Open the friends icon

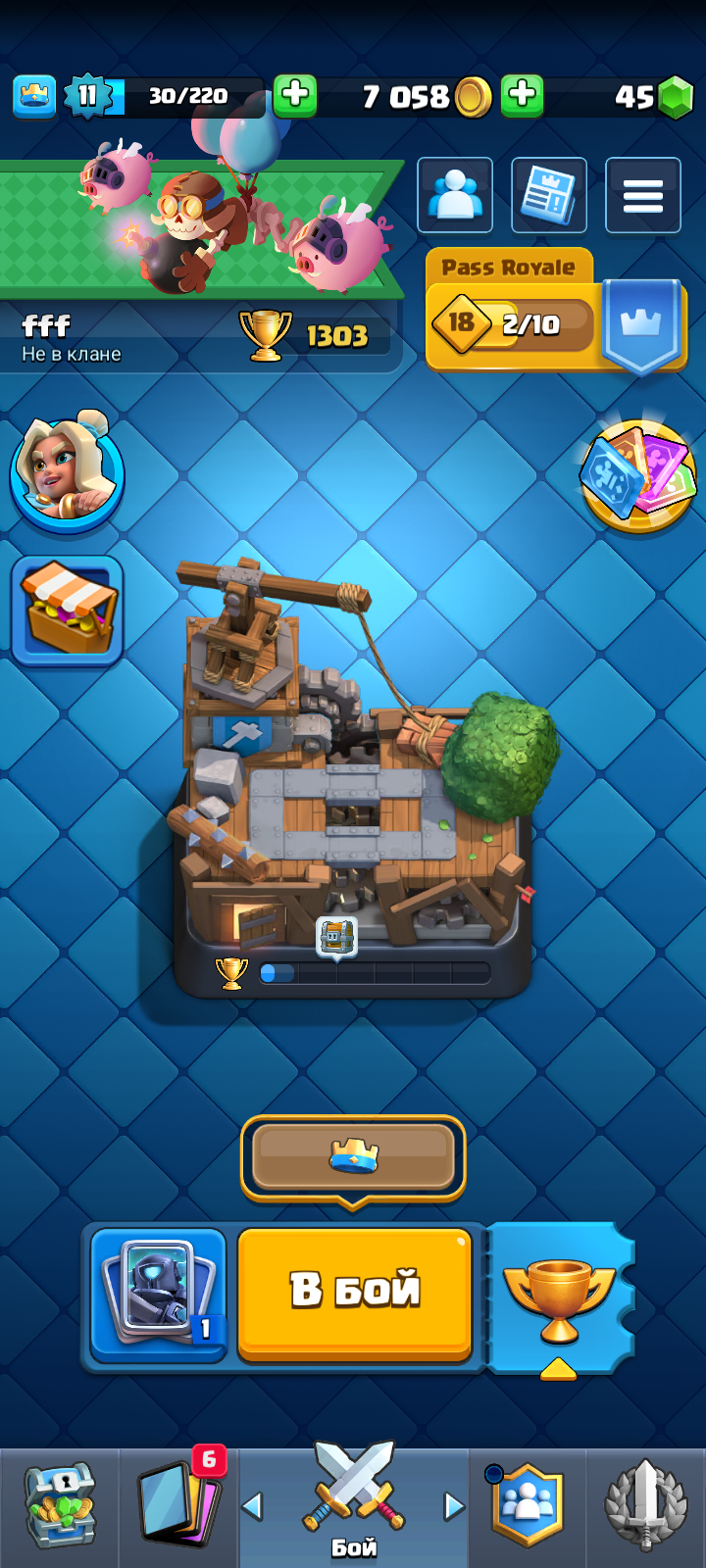pyautogui.click(x=455, y=196)
